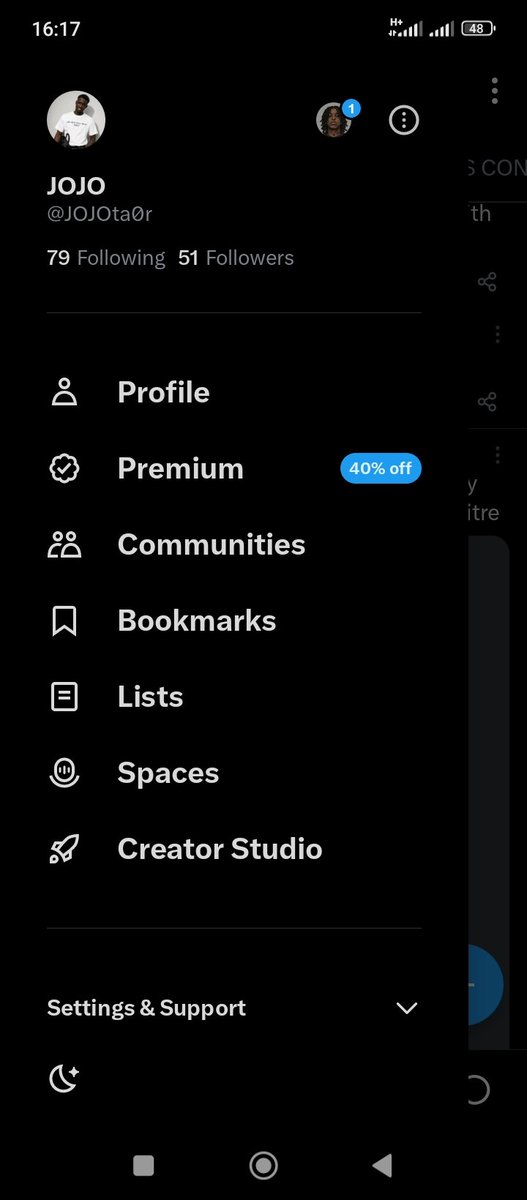The height and width of the screenshot is (1200, 527).
Task: Toggle dark mode with the moon icon
Action: point(64,1078)
